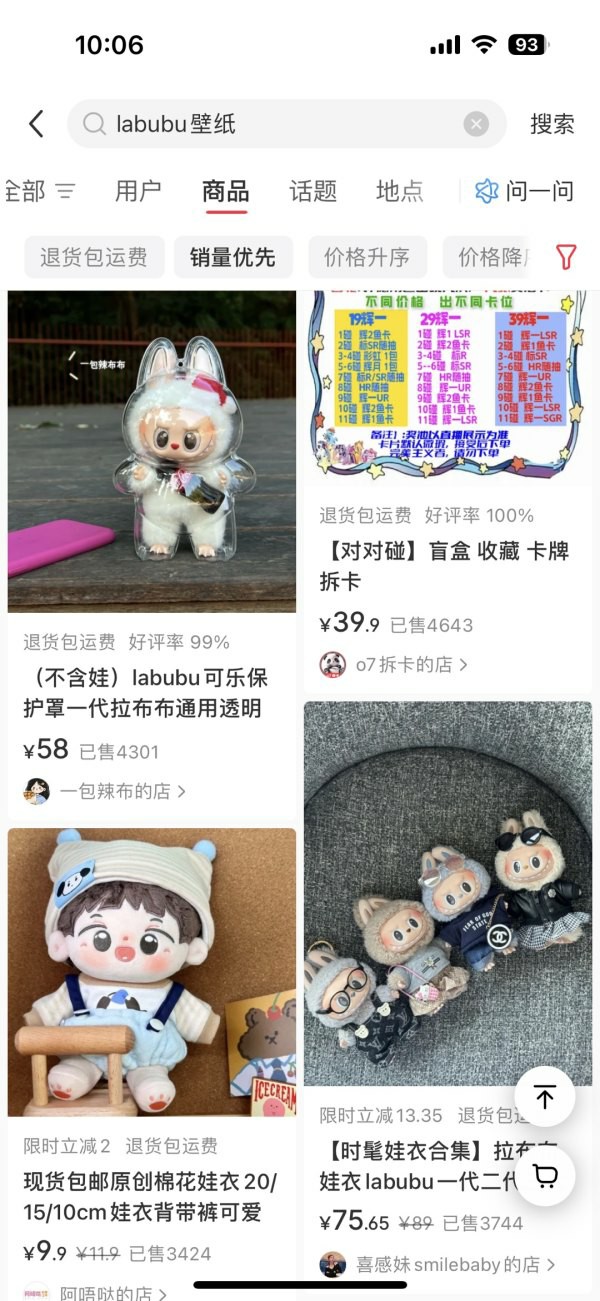Switch to the 话题 tab

tap(313, 191)
